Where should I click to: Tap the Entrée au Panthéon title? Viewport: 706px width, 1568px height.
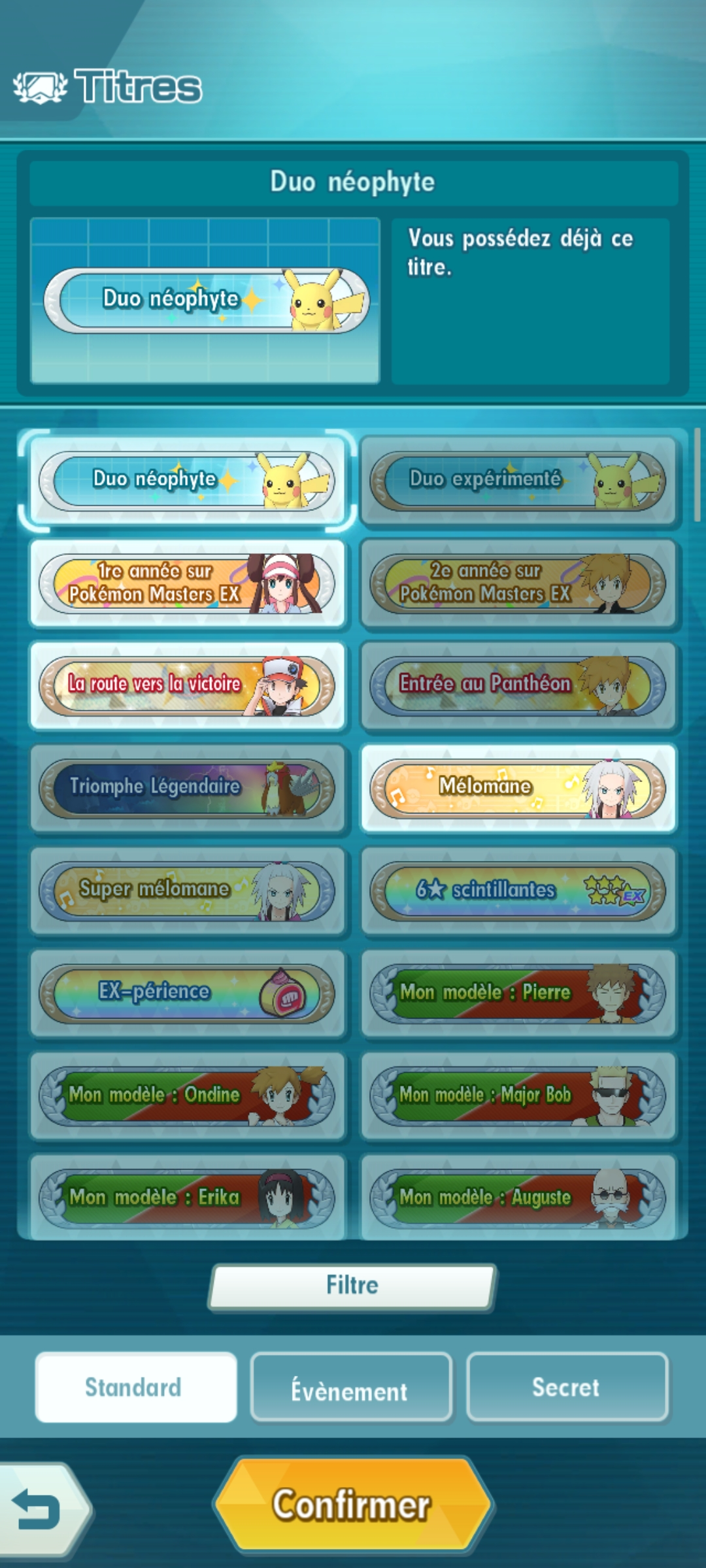pyautogui.click(x=518, y=685)
